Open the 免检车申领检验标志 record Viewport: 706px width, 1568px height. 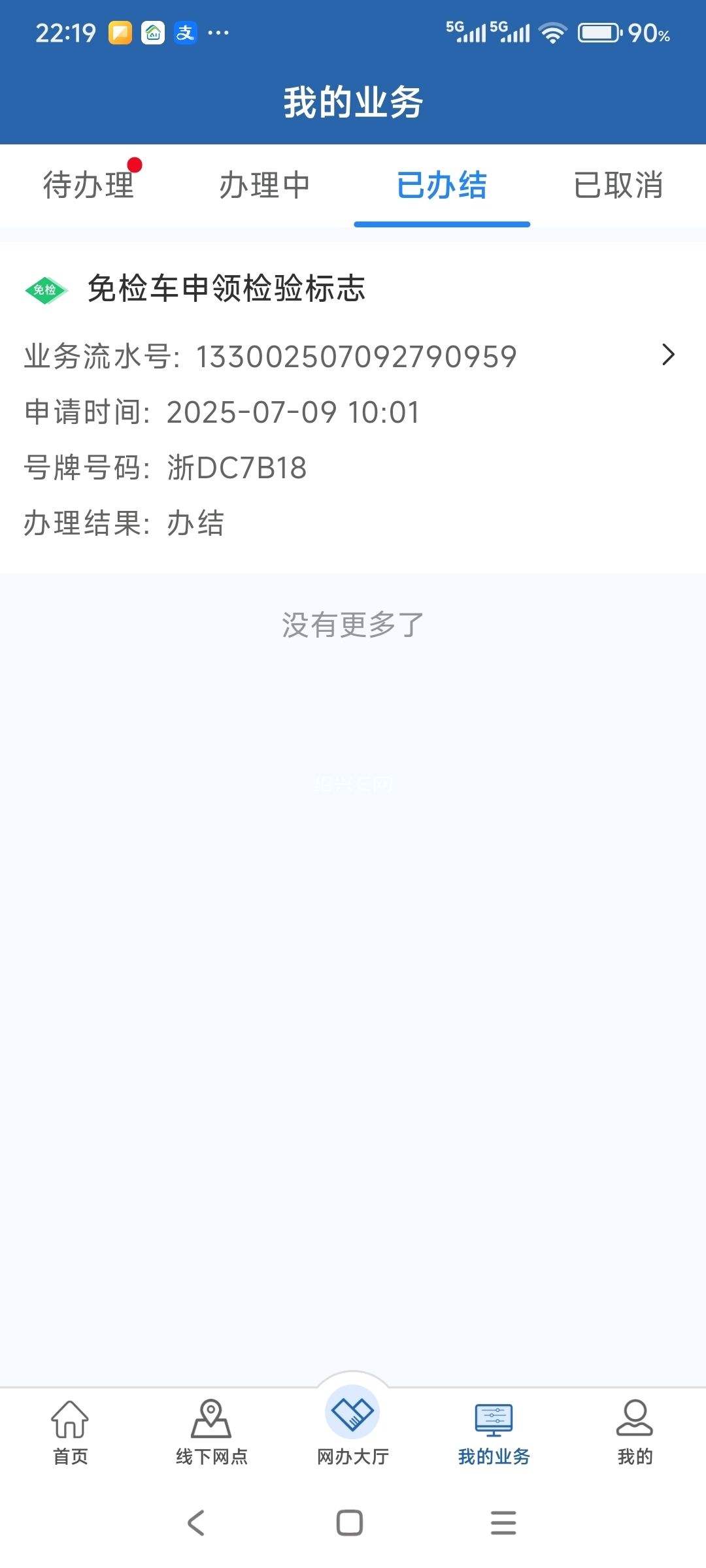coord(353,405)
